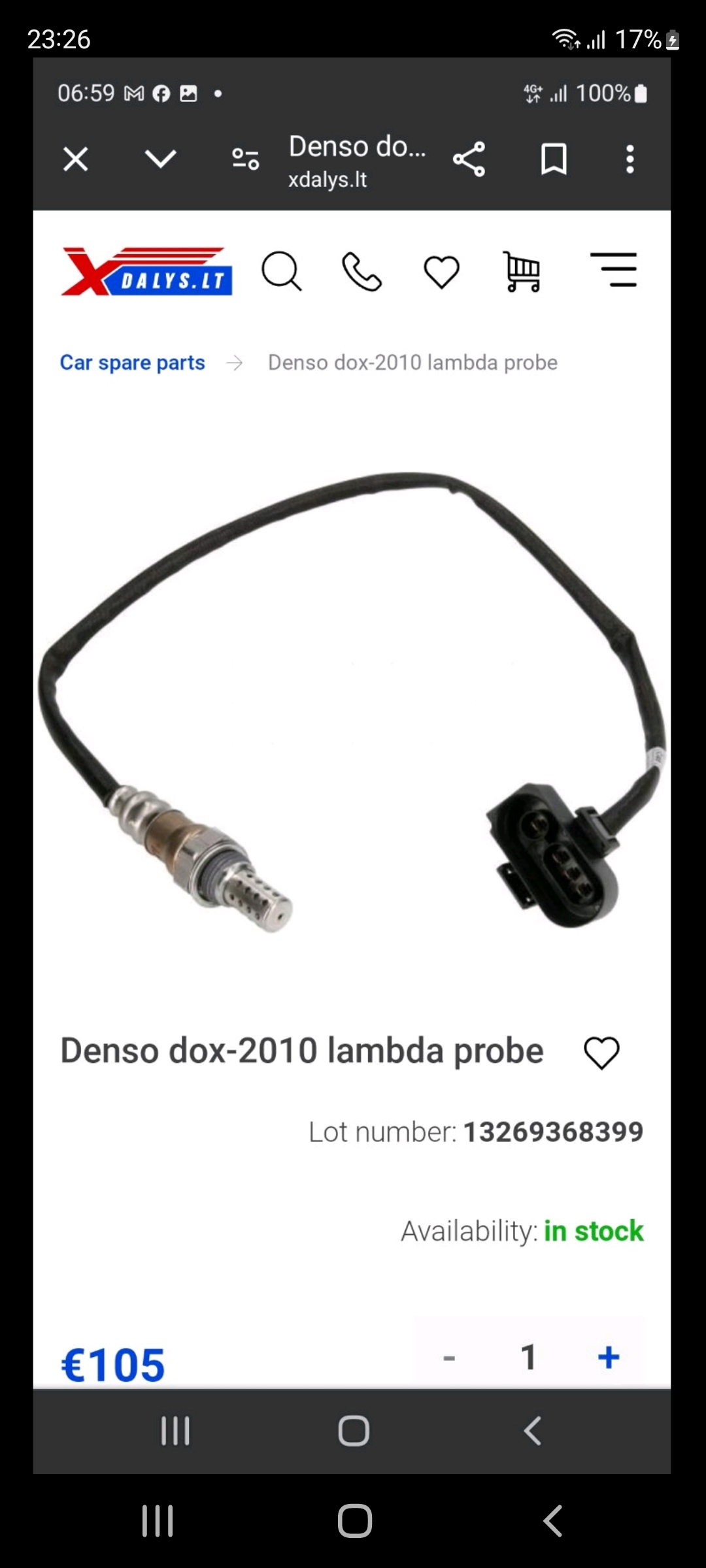This screenshot has width=706, height=1568.
Task: Go to the phone's home screen
Action: pos(354,1520)
